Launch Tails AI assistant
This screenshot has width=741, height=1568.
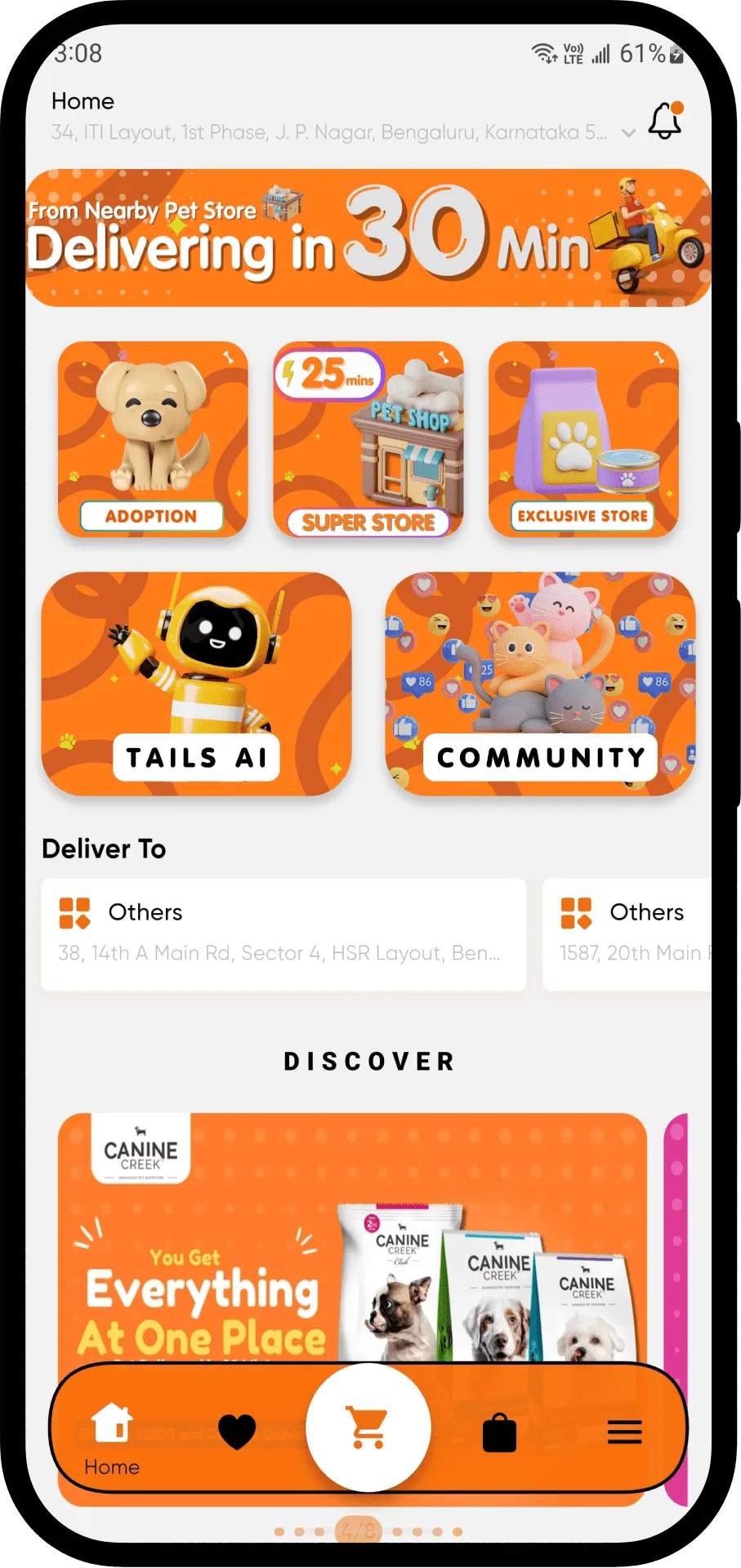pos(197,684)
